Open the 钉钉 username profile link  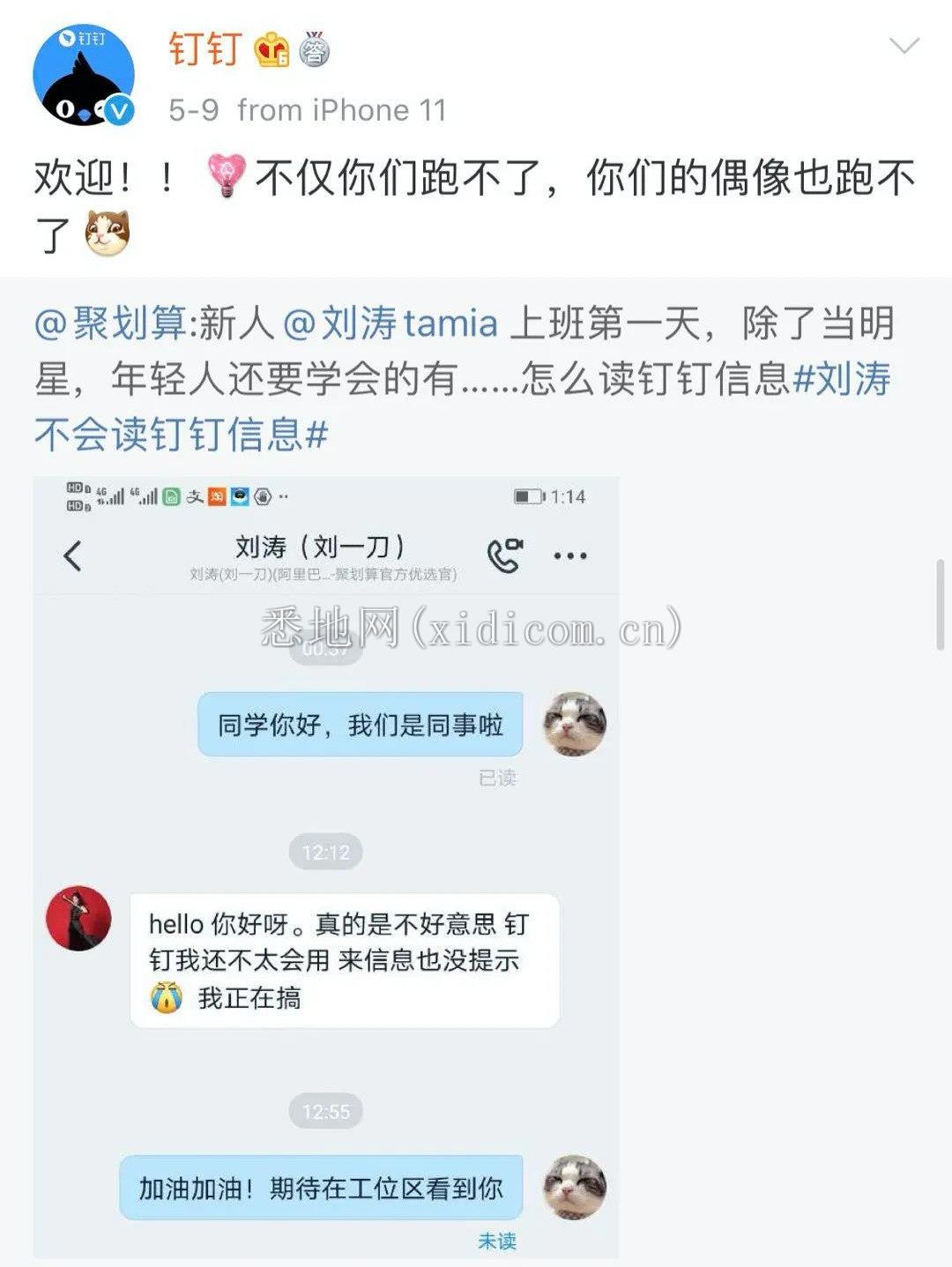pyautogui.click(x=205, y=49)
